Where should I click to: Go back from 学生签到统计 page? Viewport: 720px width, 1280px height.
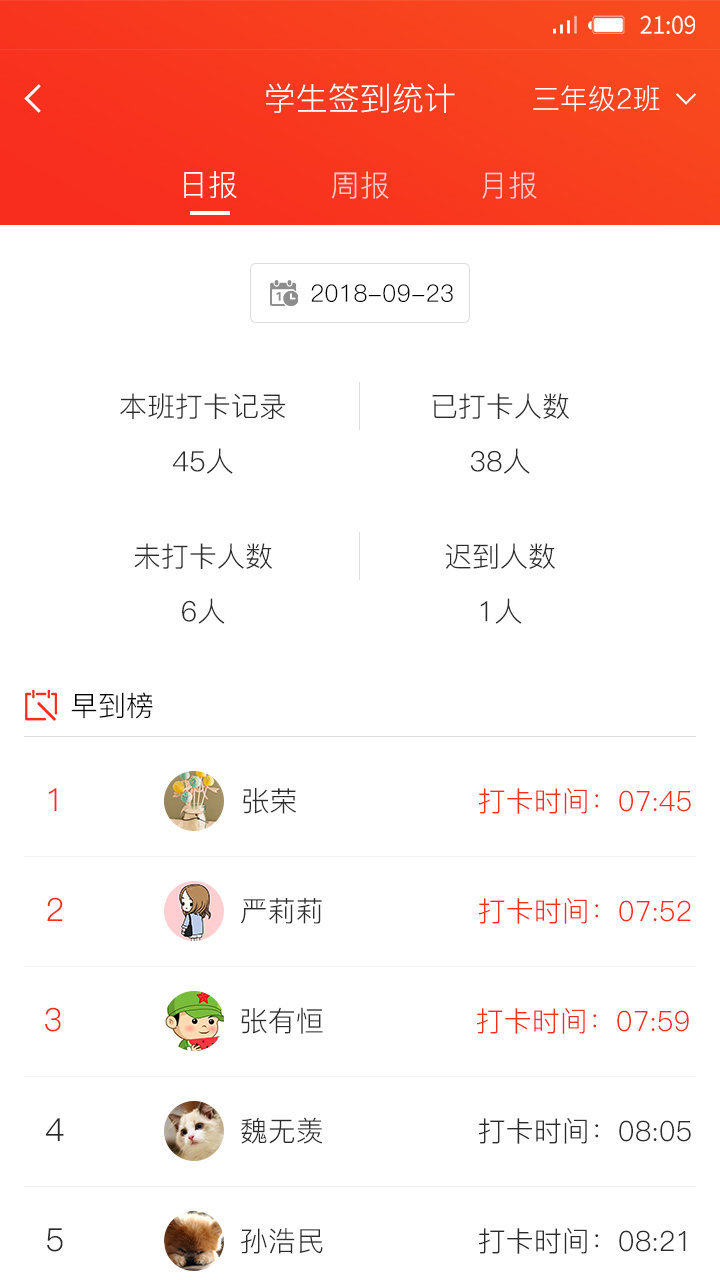34,99
